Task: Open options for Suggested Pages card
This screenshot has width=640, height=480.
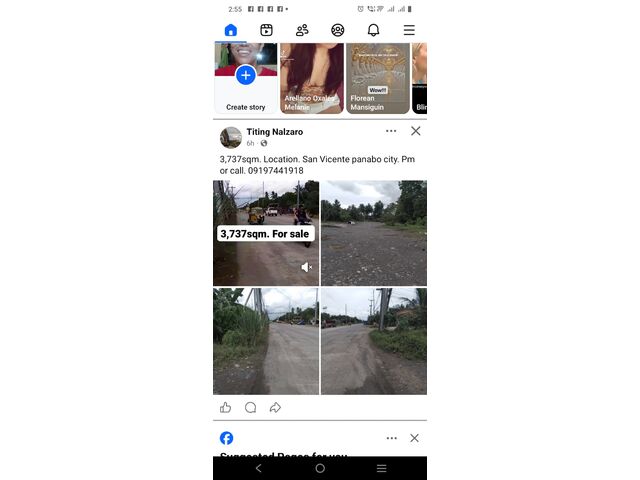Action: pyautogui.click(x=391, y=438)
